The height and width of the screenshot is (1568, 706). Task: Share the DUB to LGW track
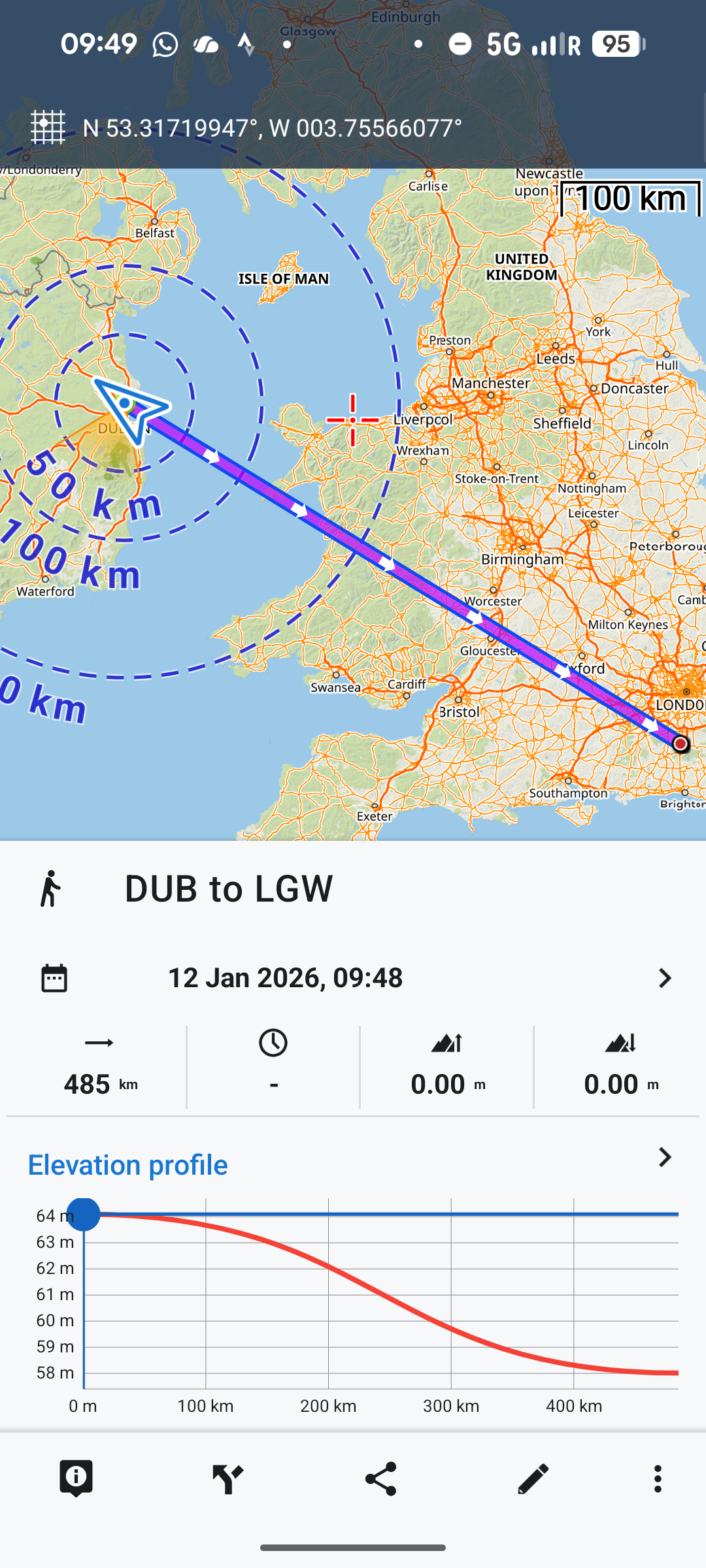[x=380, y=1478]
